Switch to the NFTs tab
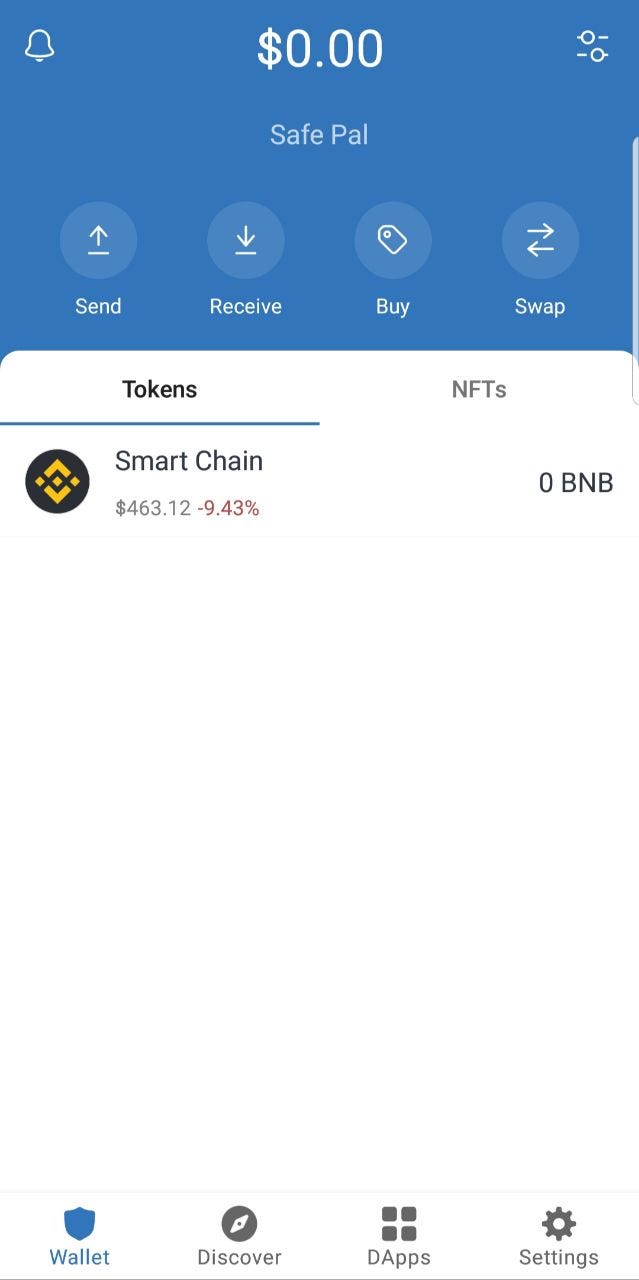Viewport: 639px width, 1280px height. tap(479, 389)
